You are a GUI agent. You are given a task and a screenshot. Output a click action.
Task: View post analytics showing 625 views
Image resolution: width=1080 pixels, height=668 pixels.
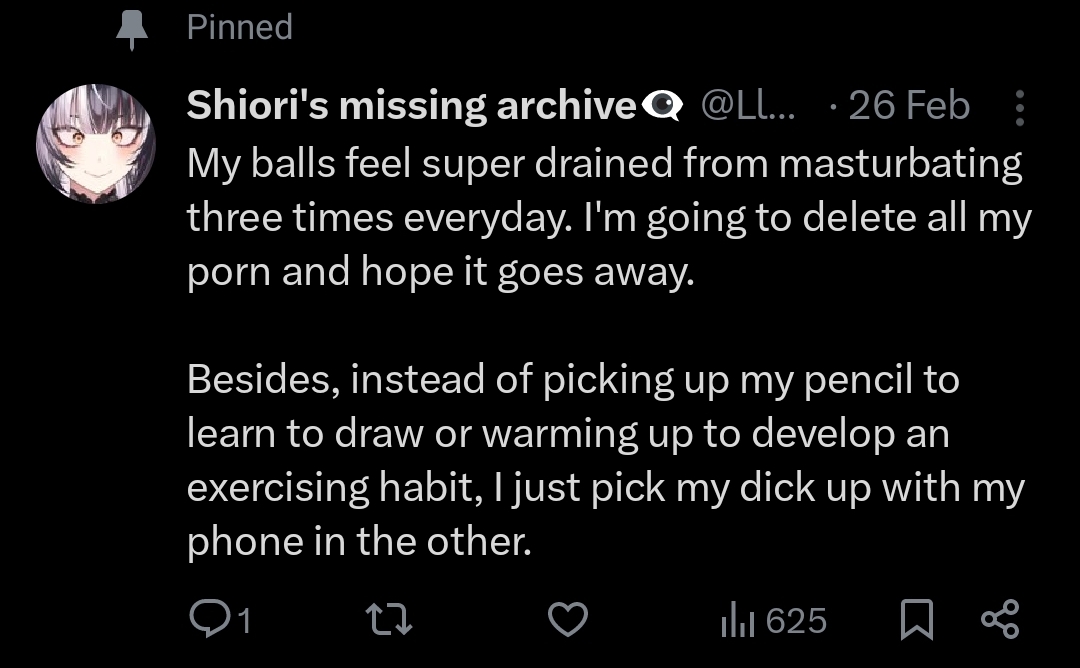(x=774, y=620)
